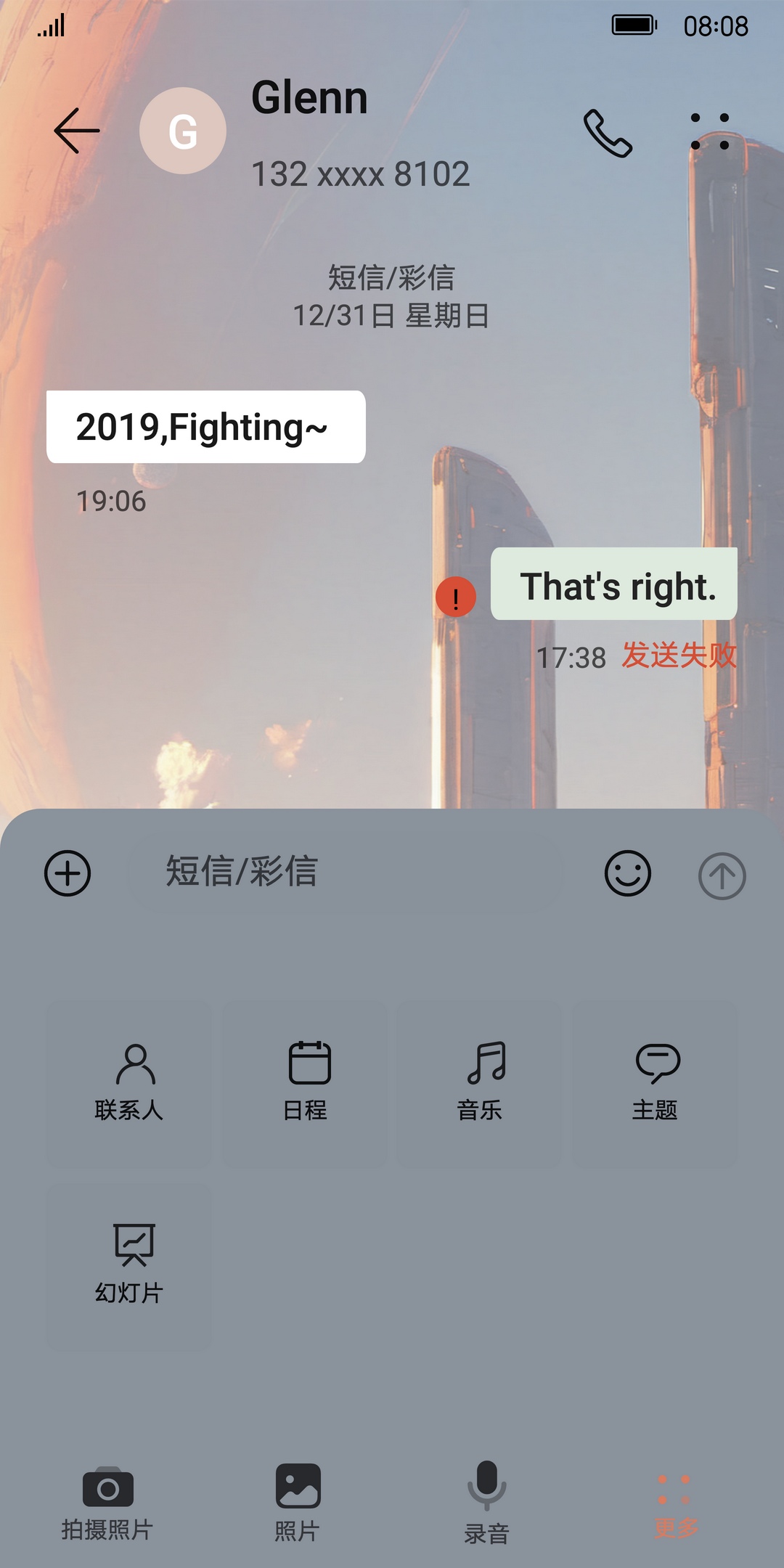Open Glenn's contact avatar
Image resolution: width=784 pixels, height=1568 pixels.
(183, 131)
